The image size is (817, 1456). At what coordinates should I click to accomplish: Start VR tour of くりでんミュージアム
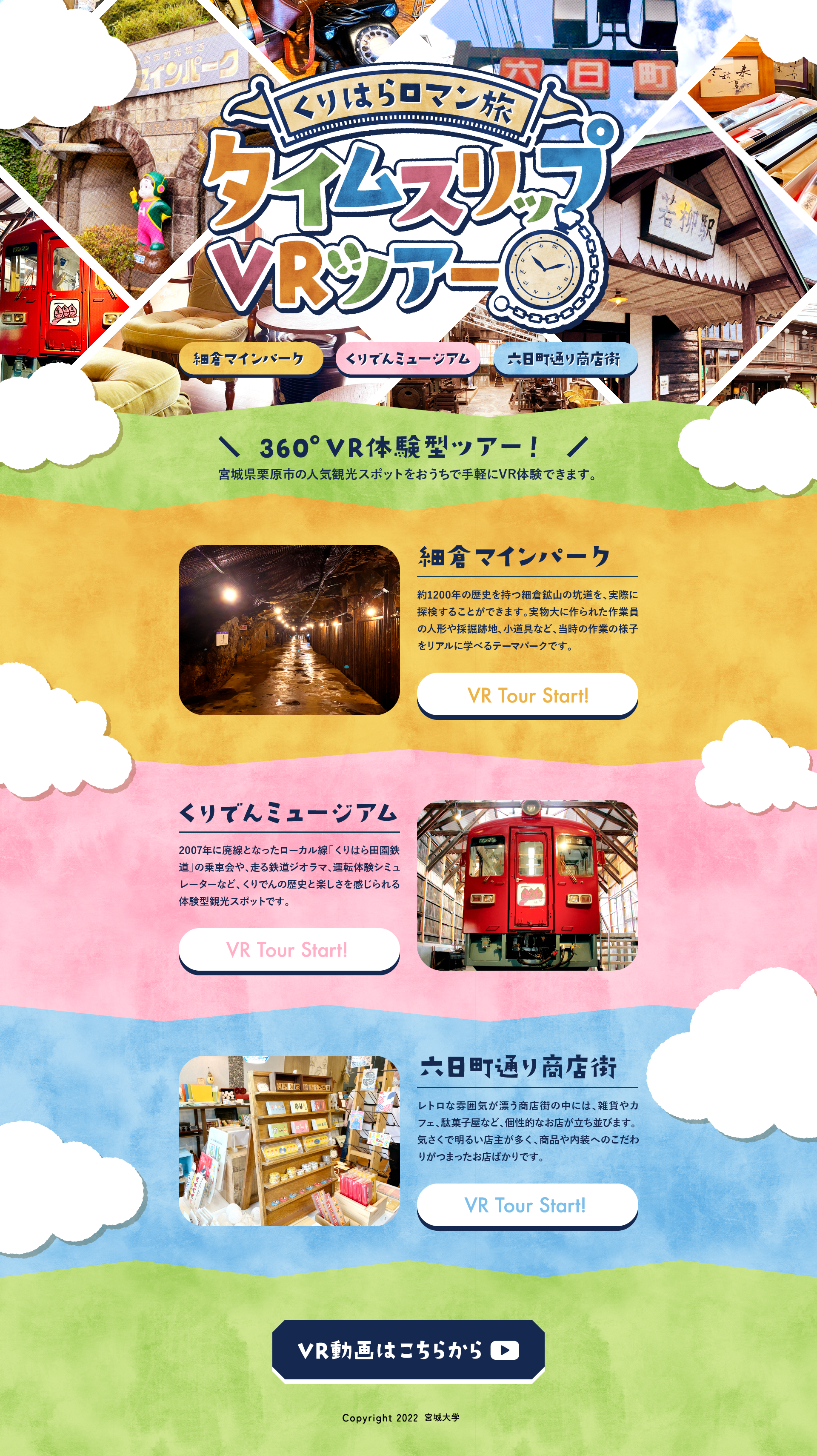pyautogui.click(x=289, y=949)
